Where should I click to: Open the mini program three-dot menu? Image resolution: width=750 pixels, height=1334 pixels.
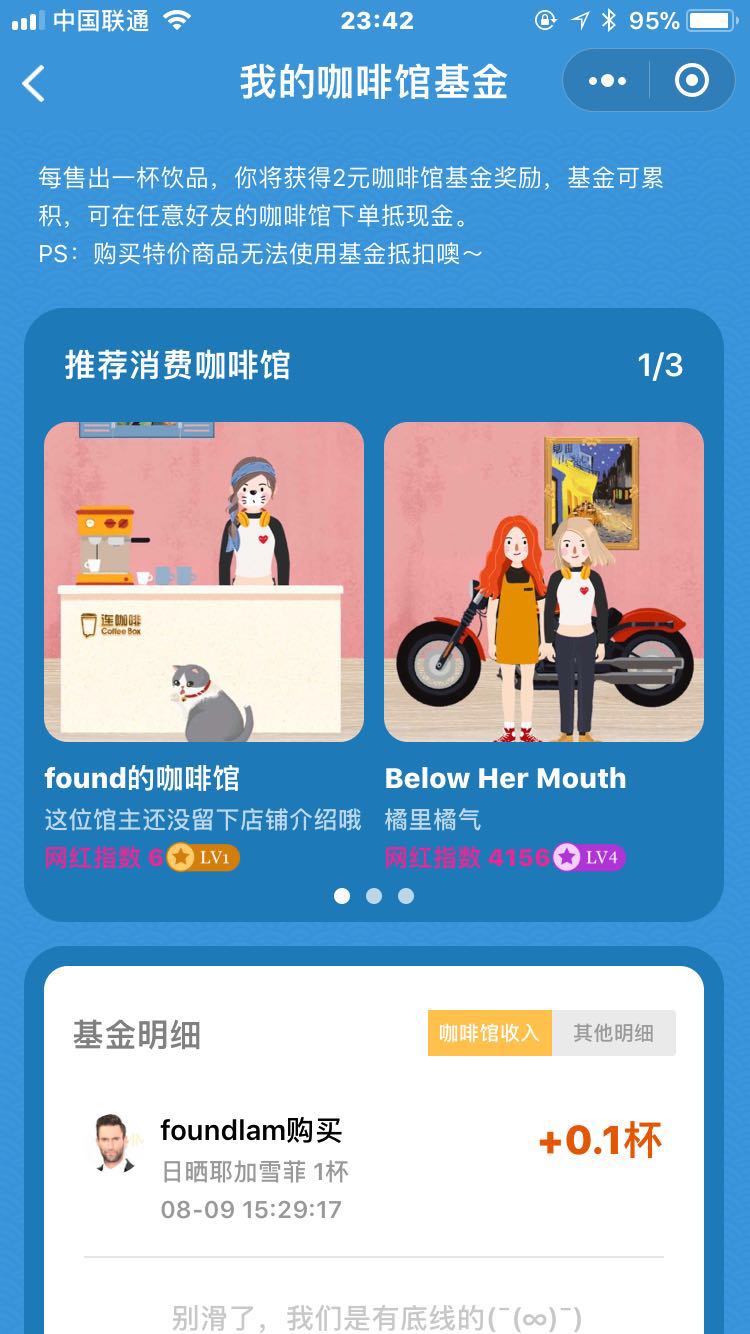pos(607,81)
